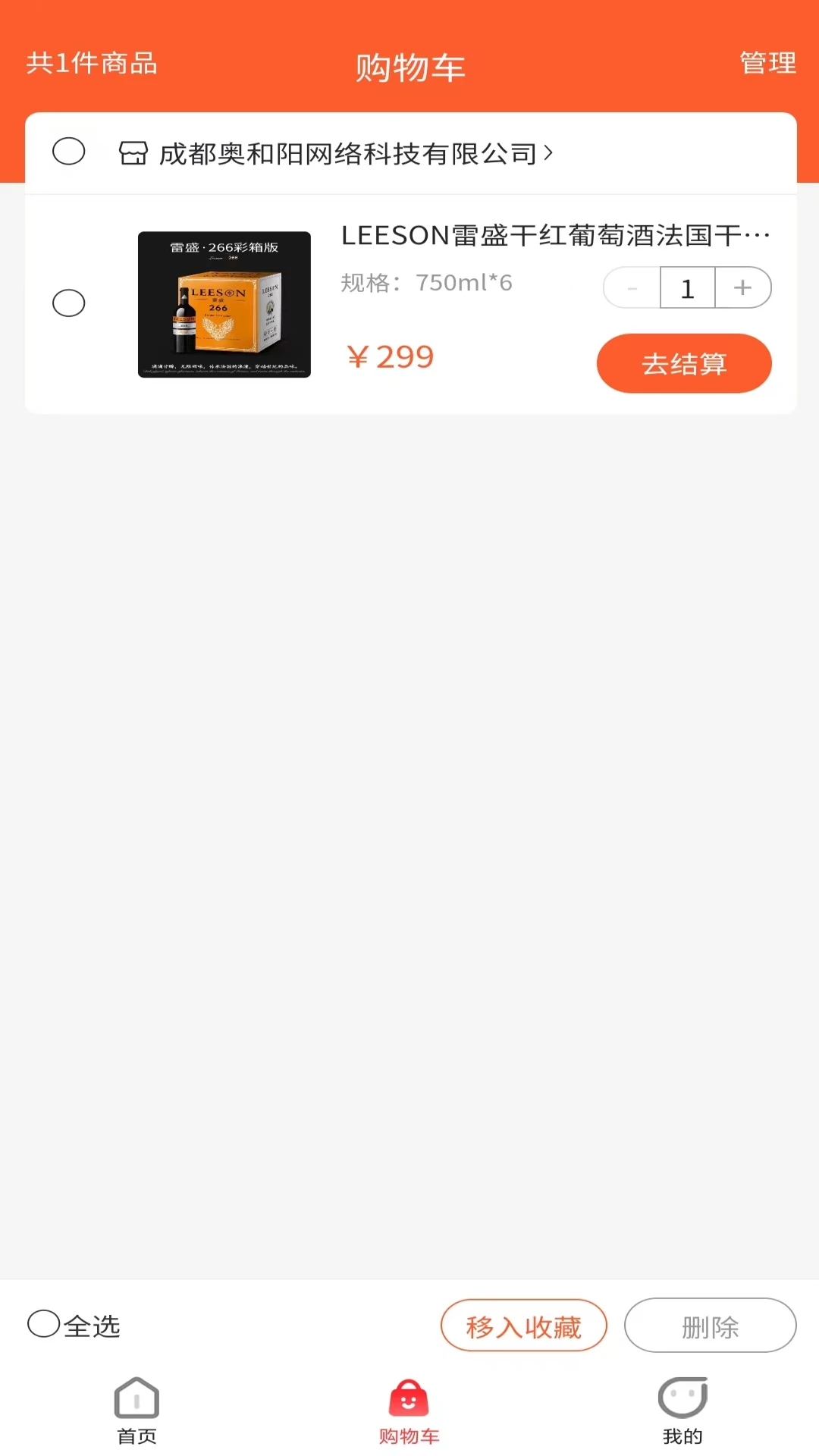Viewport: 819px width, 1456px height.
Task: Tap 去结算 to checkout
Action: [684, 363]
